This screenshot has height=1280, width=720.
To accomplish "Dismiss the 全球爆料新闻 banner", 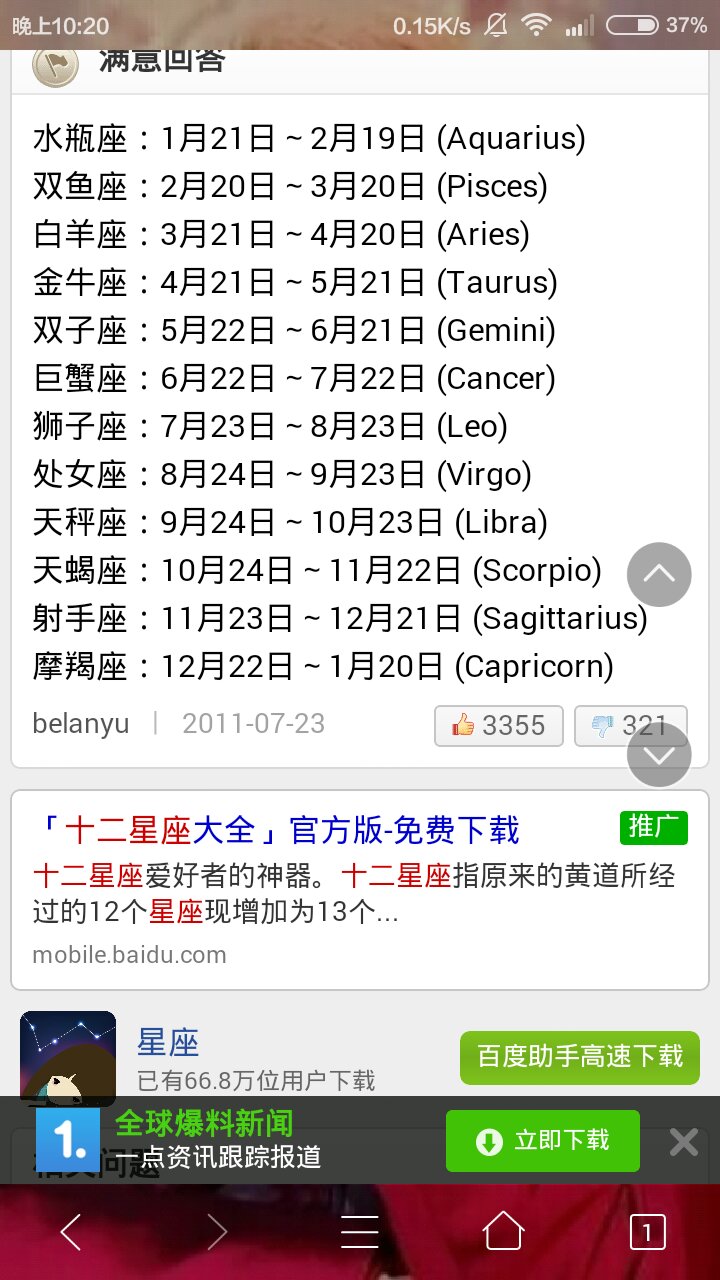I will point(683,1141).
